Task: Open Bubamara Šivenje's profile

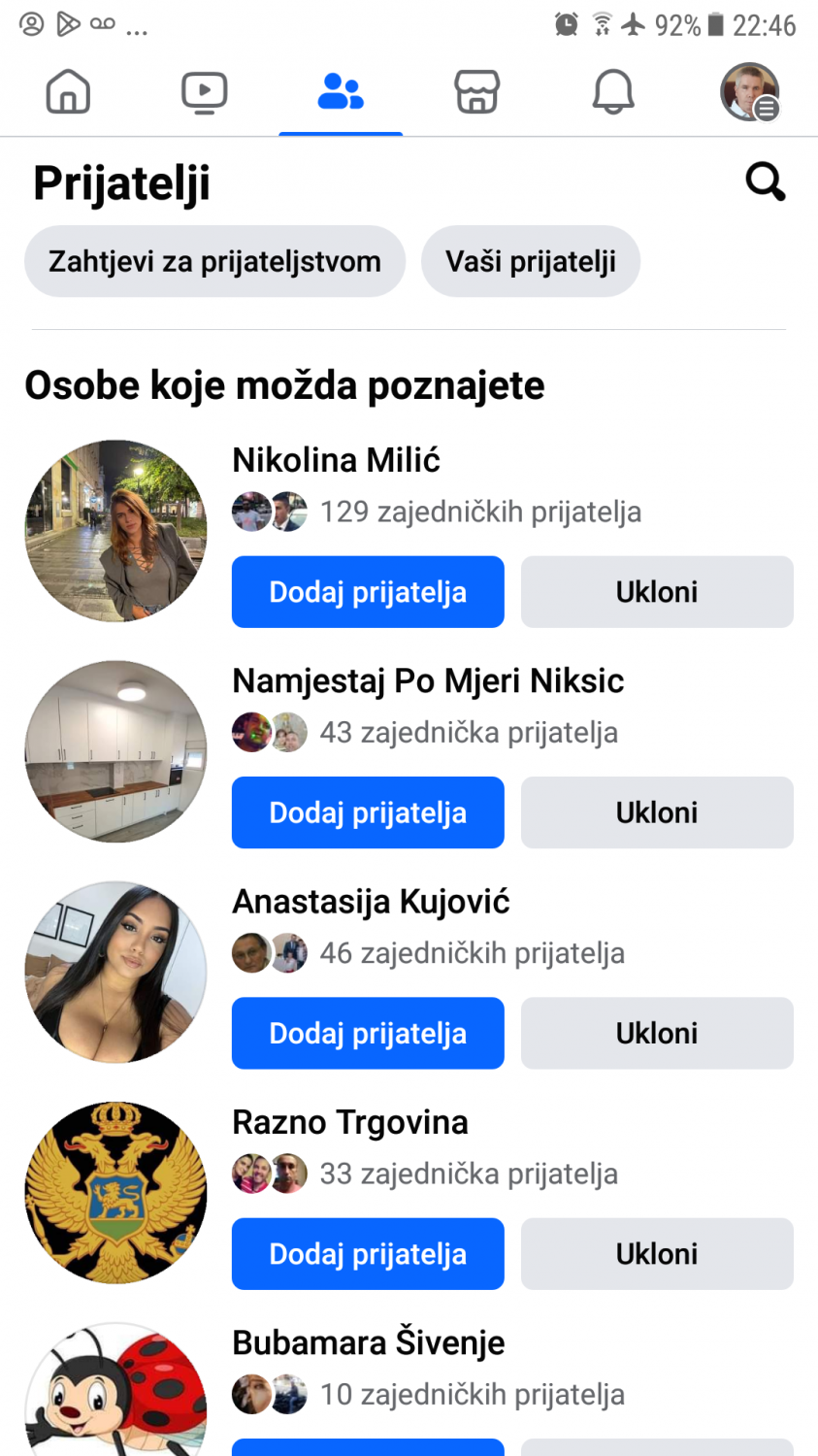Action: [x=368, y=1343]
